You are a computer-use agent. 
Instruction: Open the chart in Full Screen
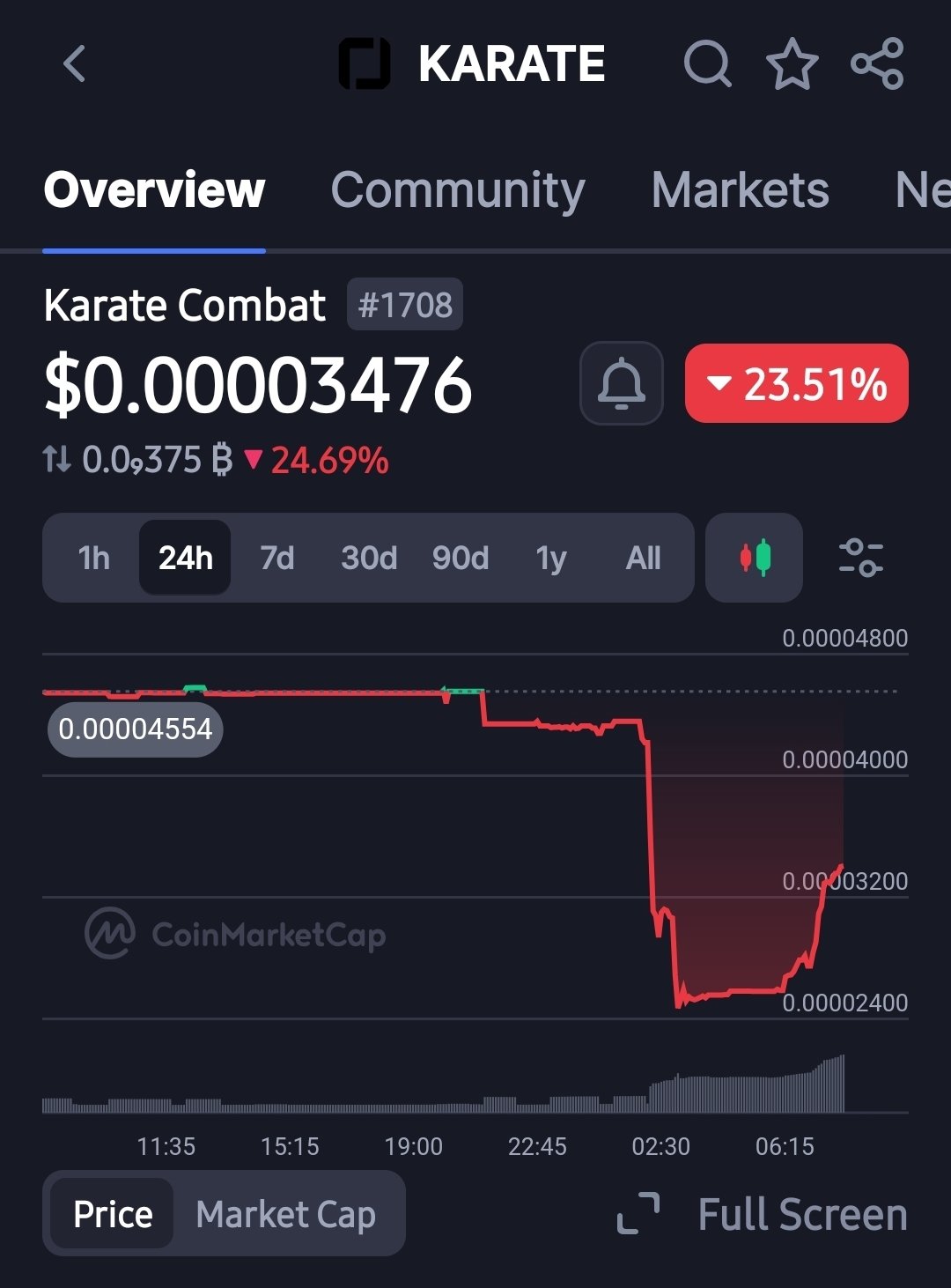pos(763,1214)
